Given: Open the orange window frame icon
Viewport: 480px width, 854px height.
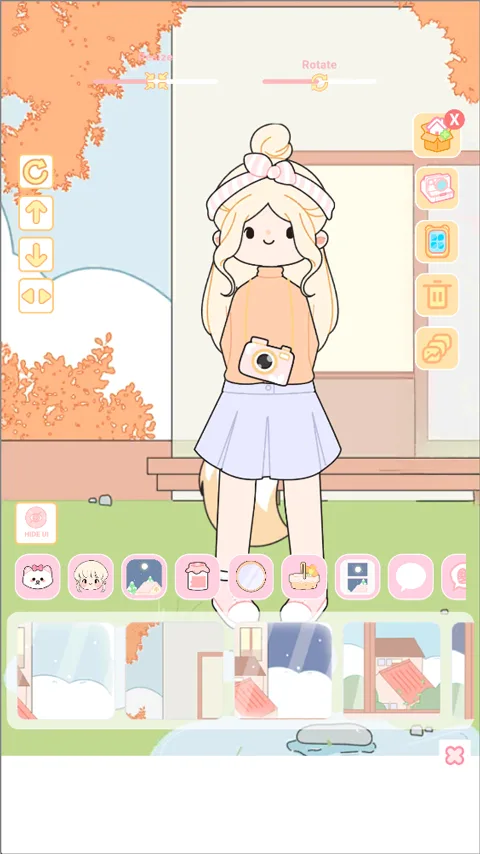Looking at the screenshot, I should pos(437,242).
